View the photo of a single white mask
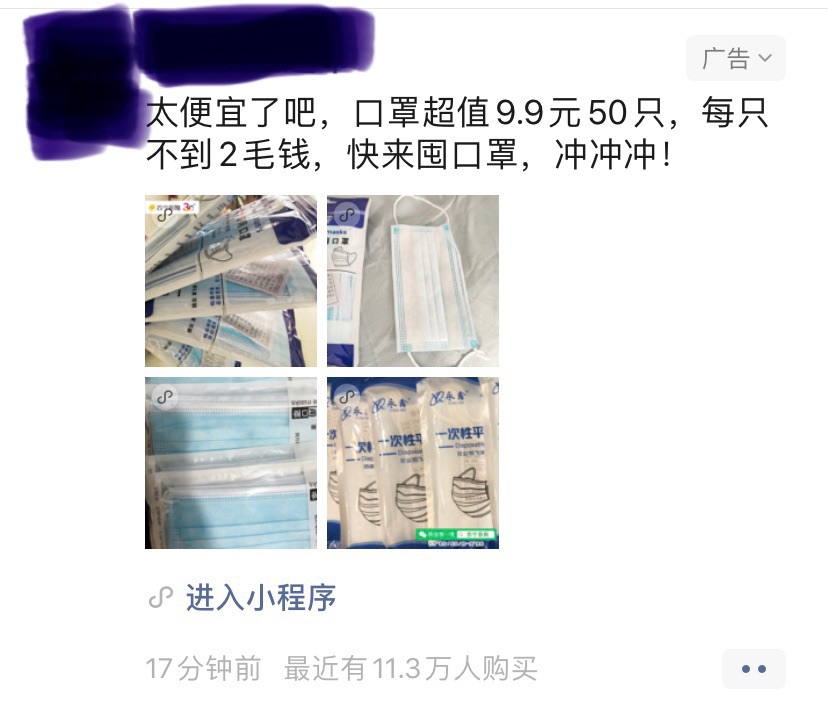The width and height of the screenshot is (828, 710). tap(413, 281)
